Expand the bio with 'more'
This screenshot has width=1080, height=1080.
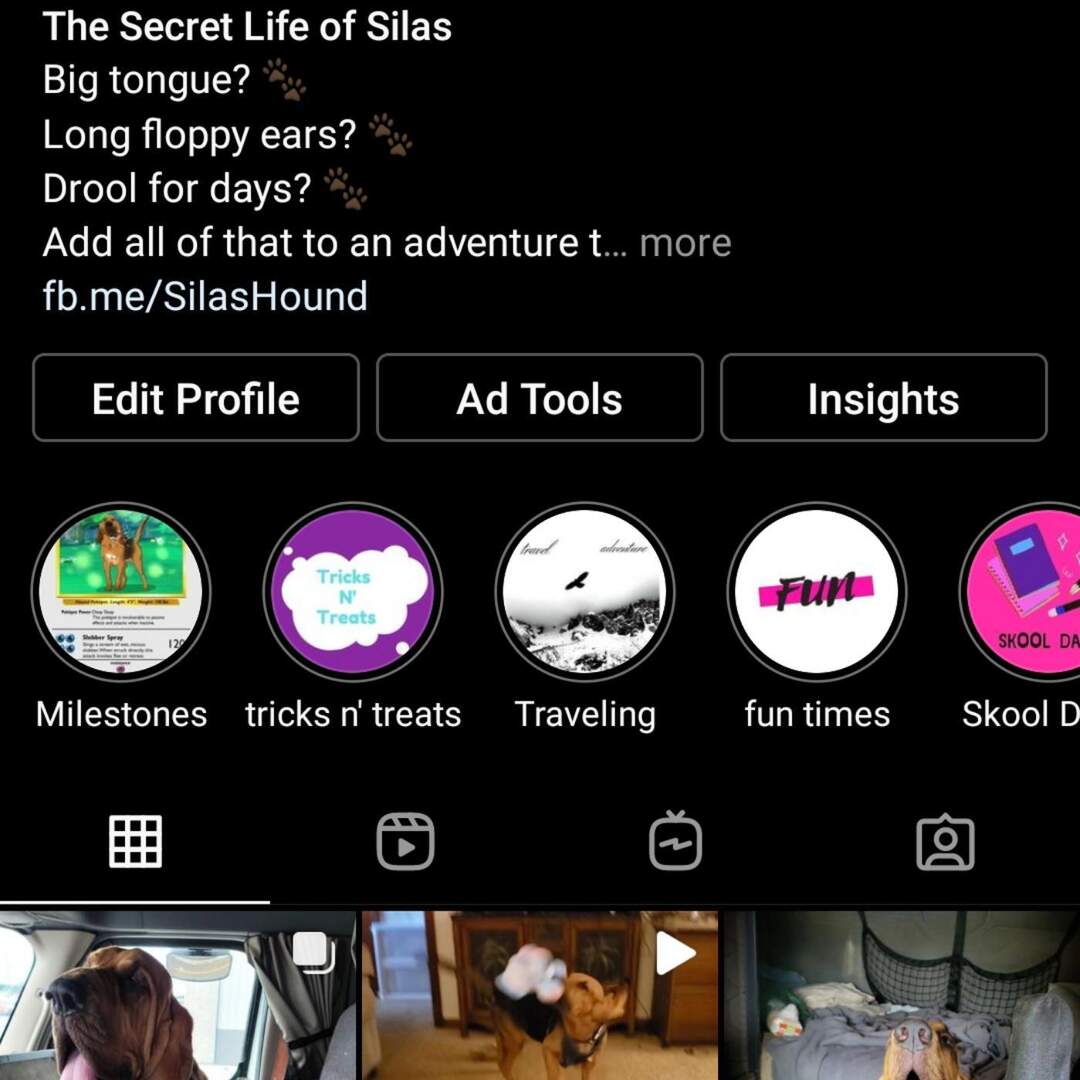click(x=685, y=243)
